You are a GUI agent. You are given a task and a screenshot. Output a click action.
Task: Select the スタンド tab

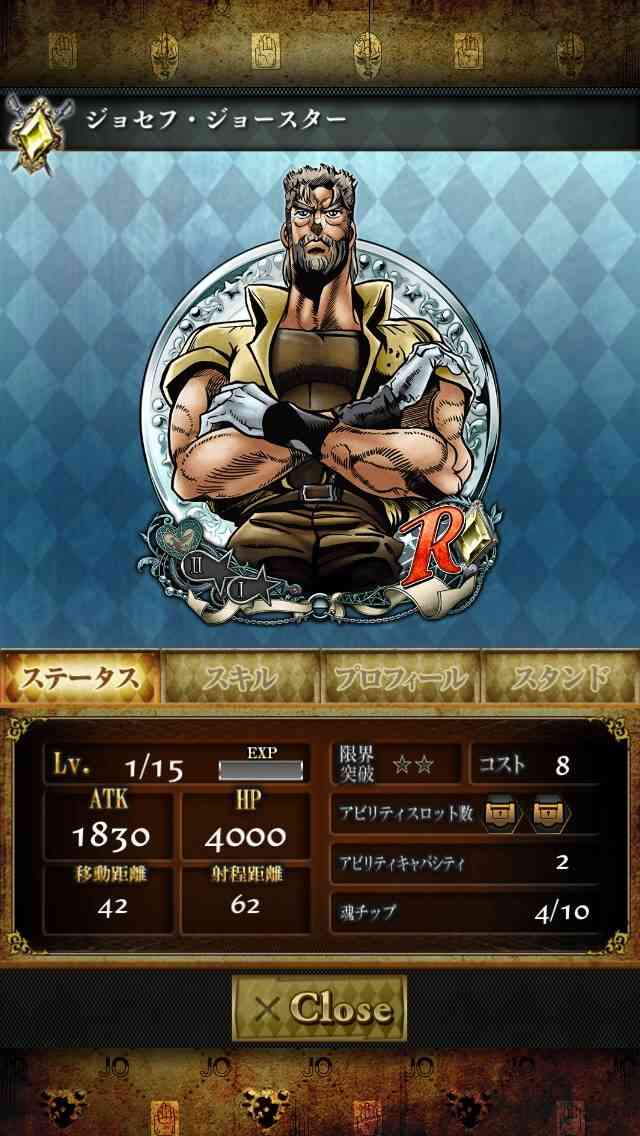click(x=559, y=677)
